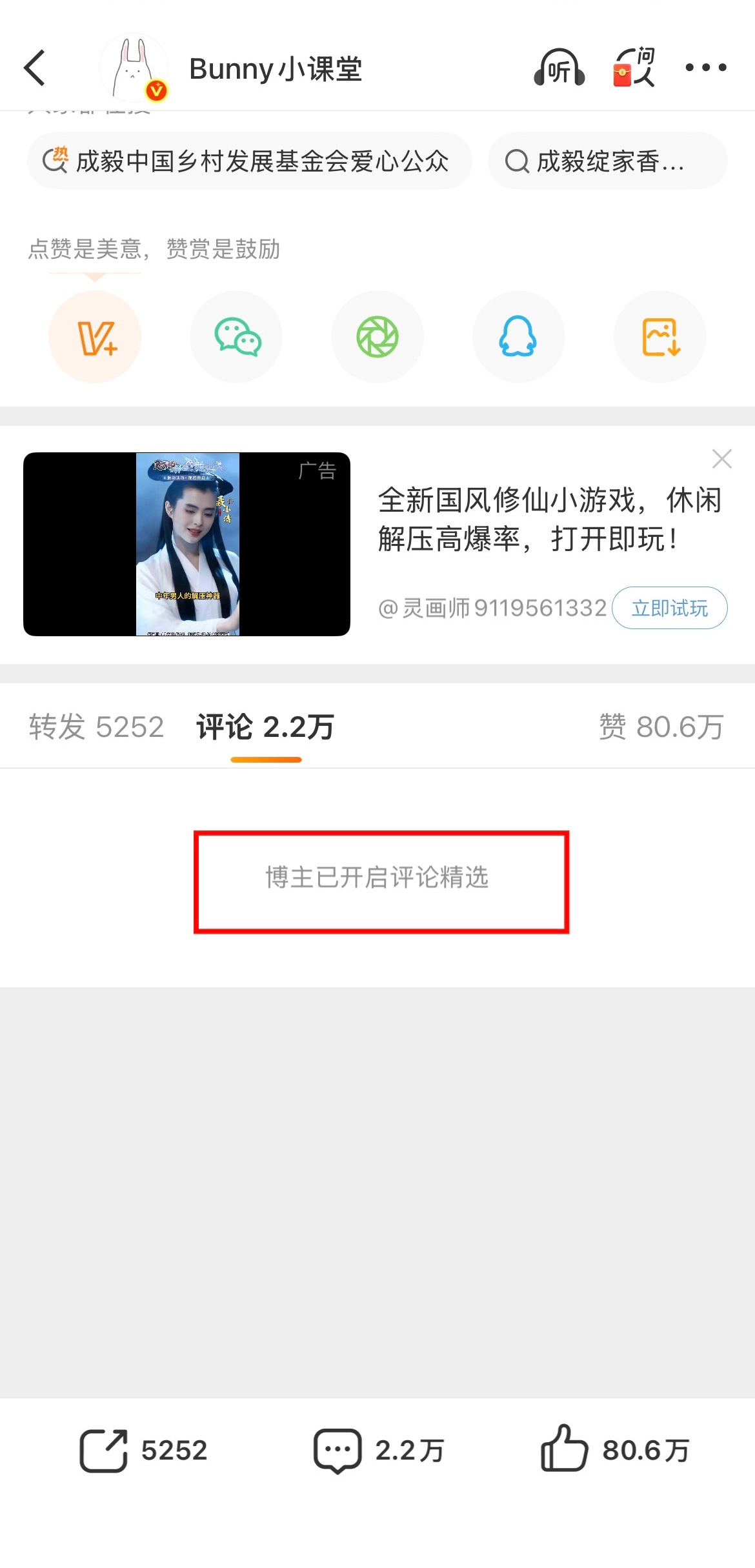Share the post to WeChat Moments
755x1568 pixels.
(x=377, y=336)
